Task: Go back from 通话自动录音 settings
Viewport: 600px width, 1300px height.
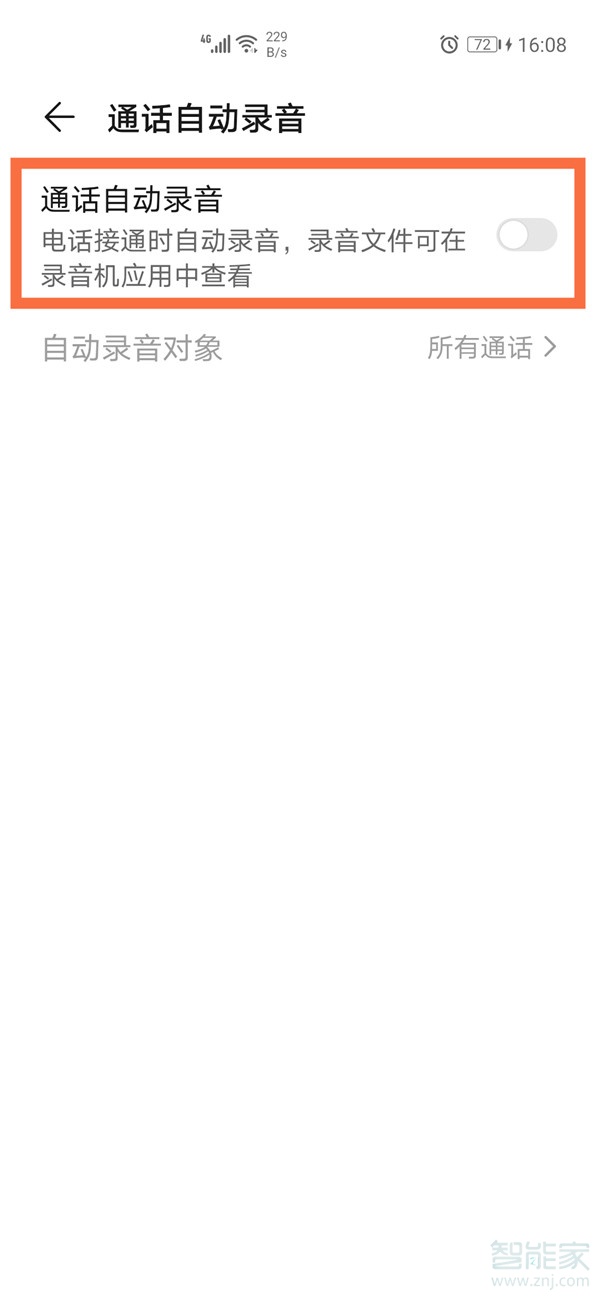Action: coord(59,118)
